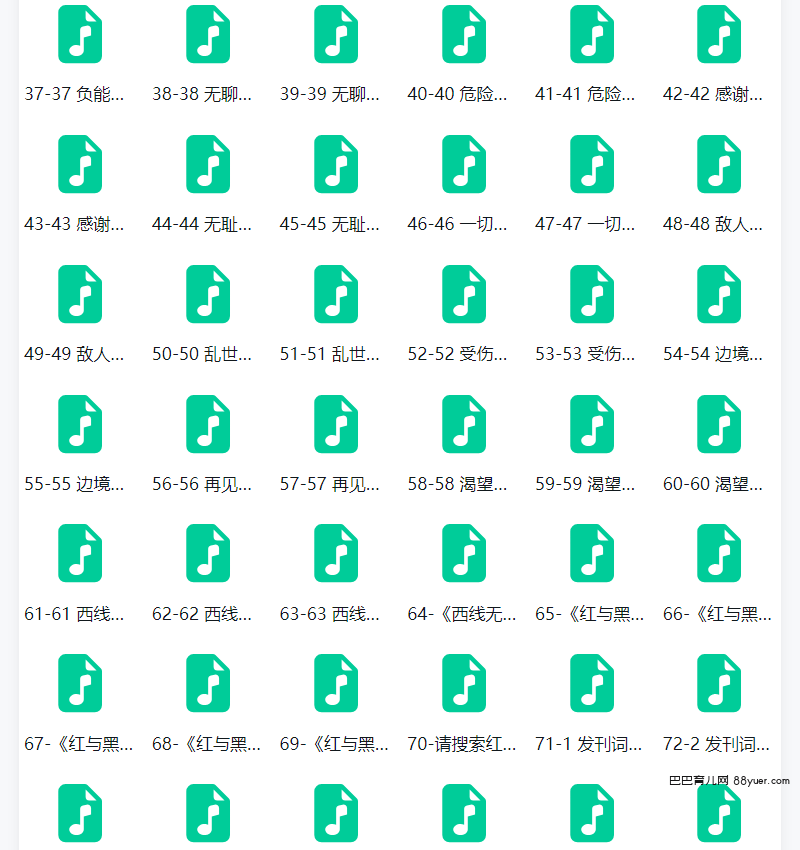Play the file 72-2 发刊词…
The height and width of the screenshot is (850, 800).
(719, 684)
